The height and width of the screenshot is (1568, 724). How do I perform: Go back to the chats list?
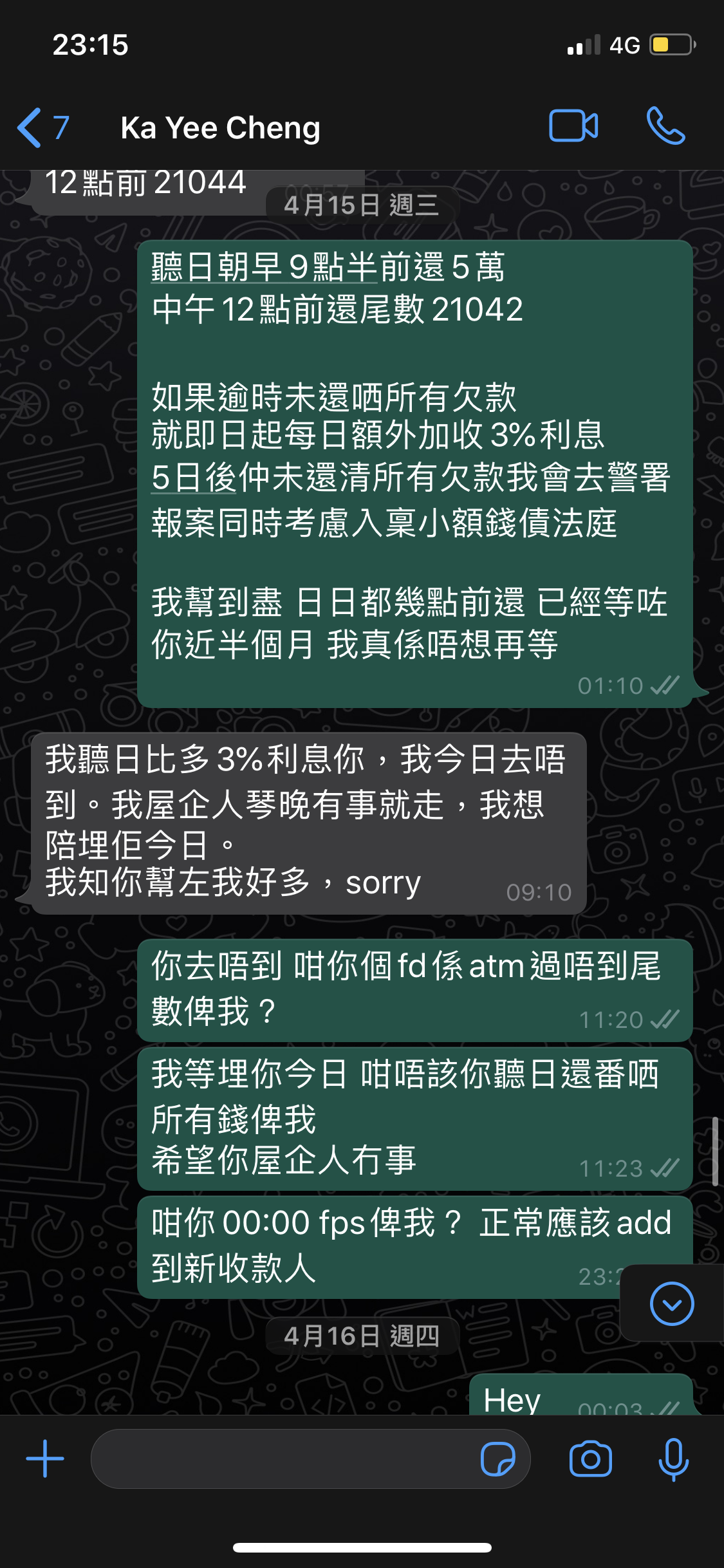pyautogui.click(x=42, y=127)
